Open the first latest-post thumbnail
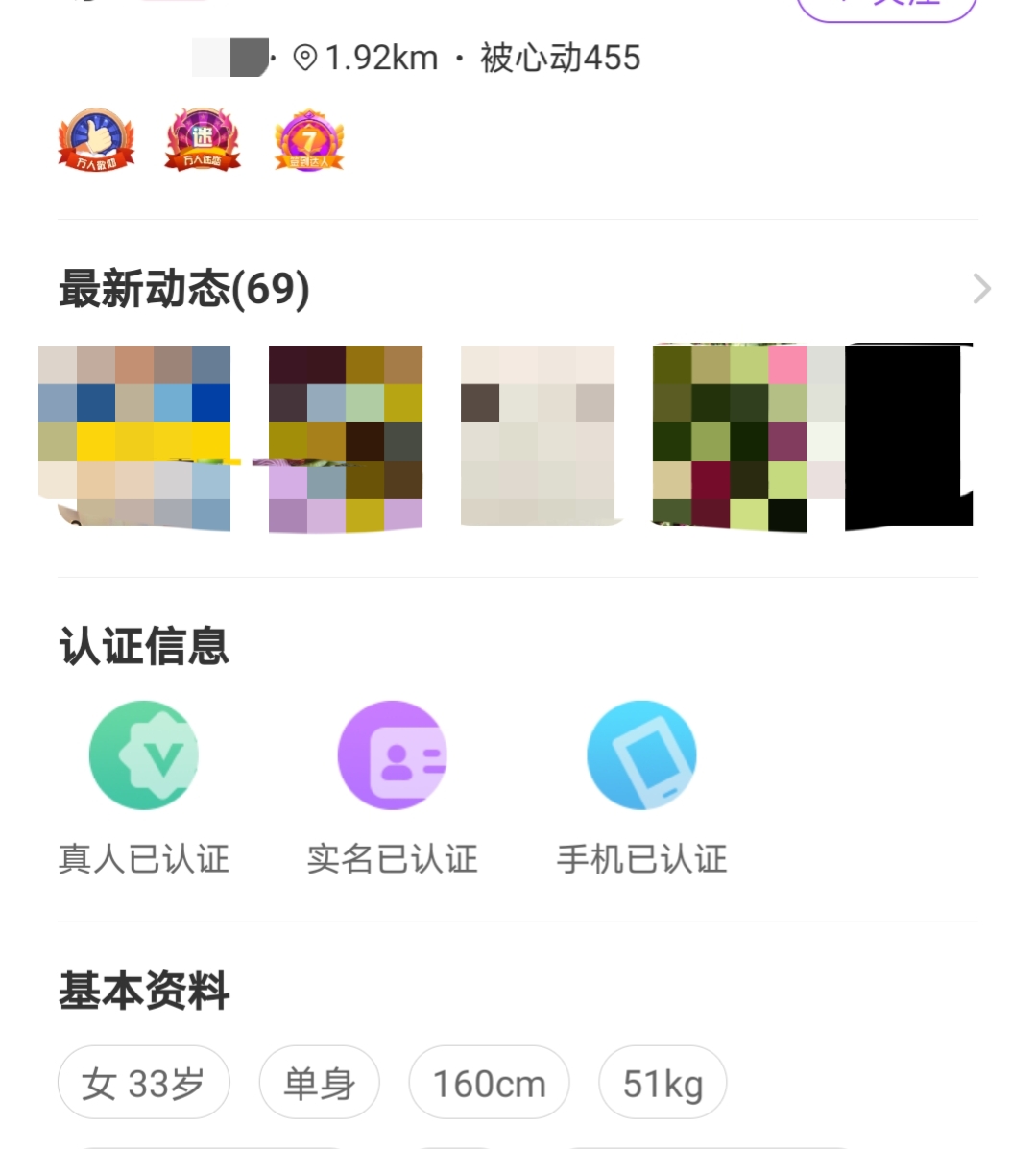 [x=134, y=438]
